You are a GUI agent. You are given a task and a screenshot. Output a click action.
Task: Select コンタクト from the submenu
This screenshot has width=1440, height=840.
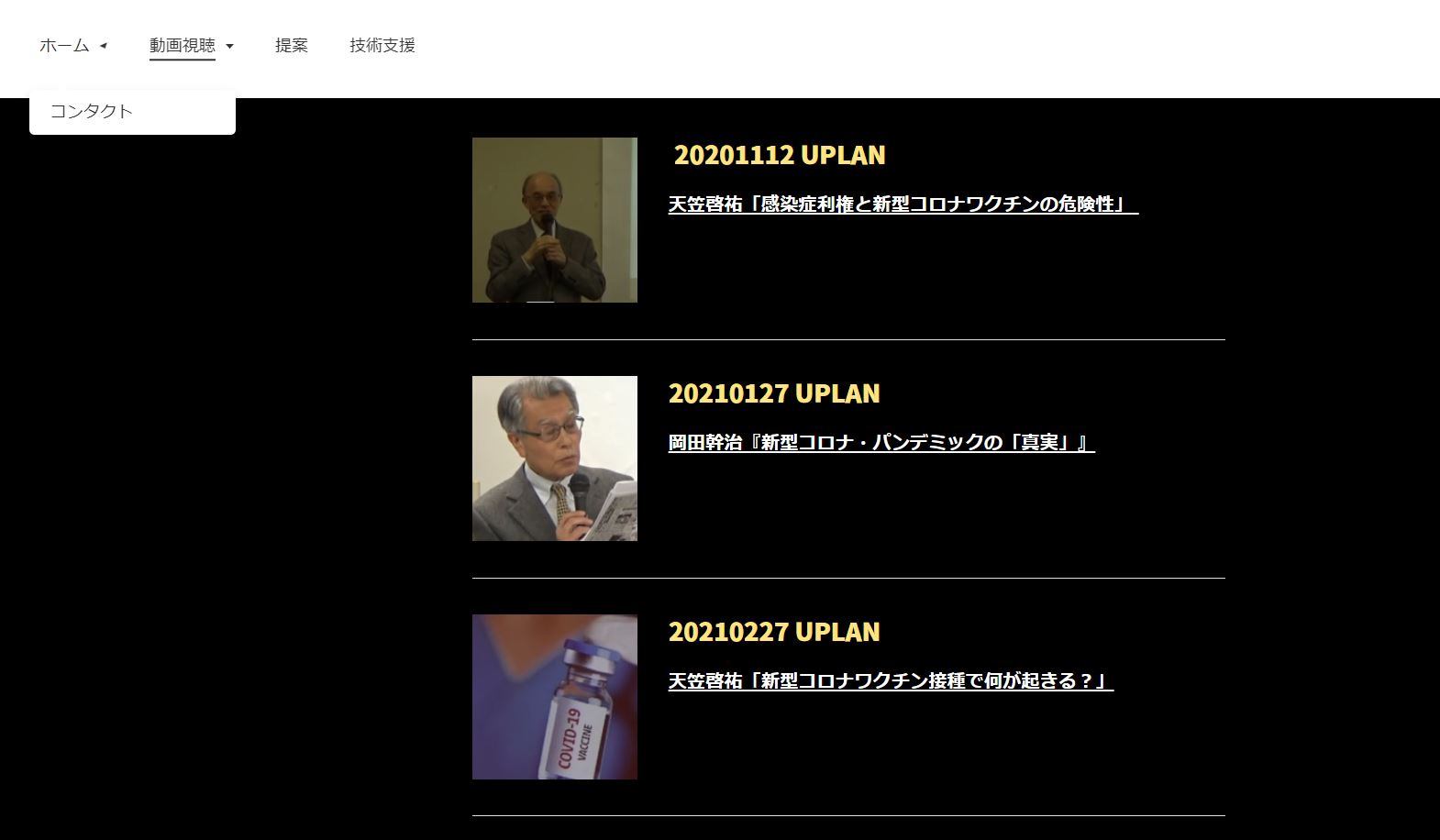(92, 112)
